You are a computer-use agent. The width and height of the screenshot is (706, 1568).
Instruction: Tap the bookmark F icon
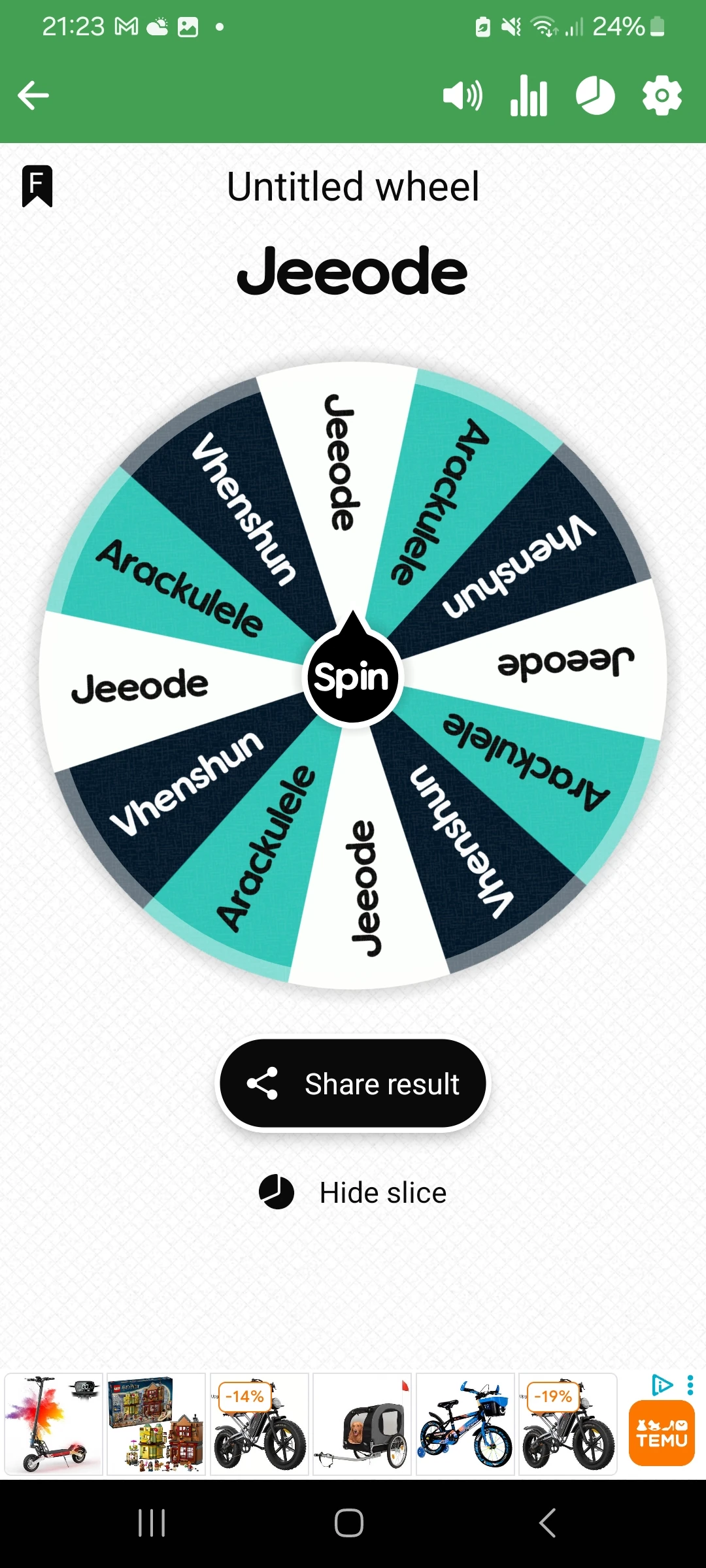pos(37,186)
